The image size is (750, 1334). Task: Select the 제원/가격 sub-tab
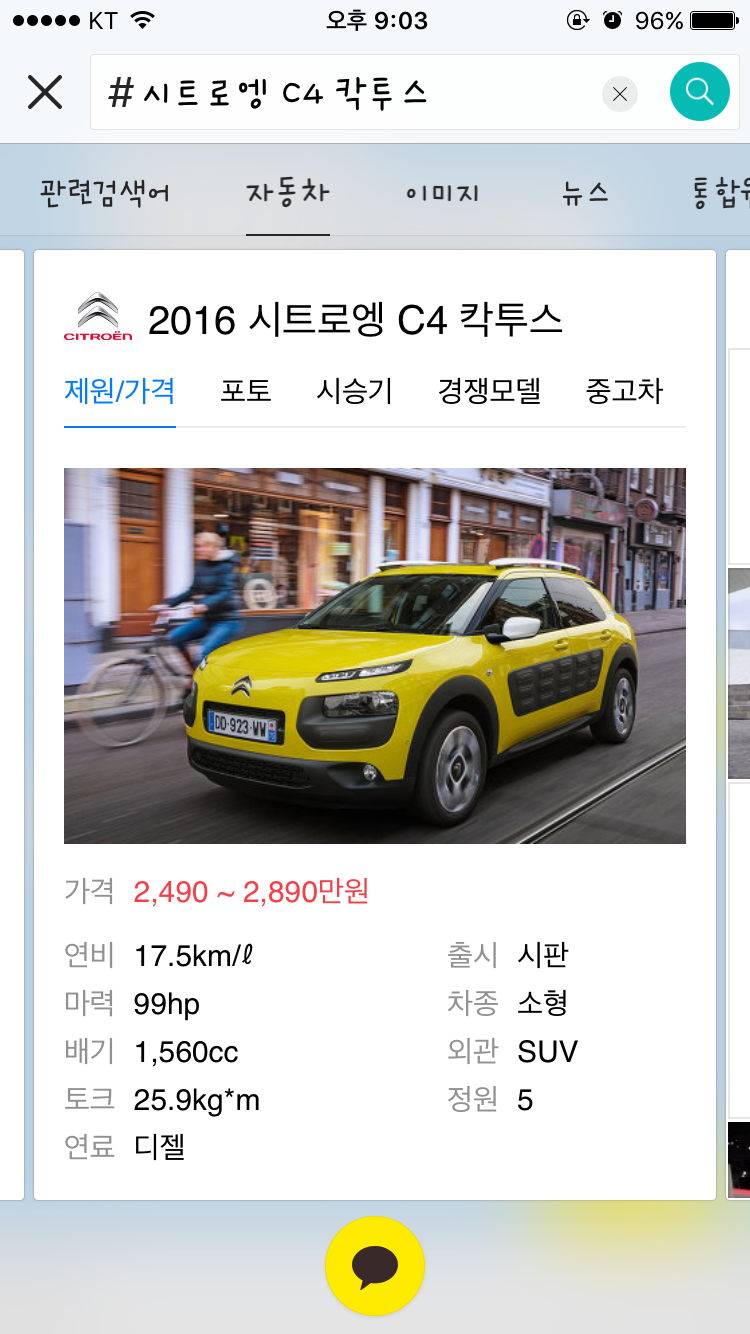pyautogui.click(x=120, y=391)
